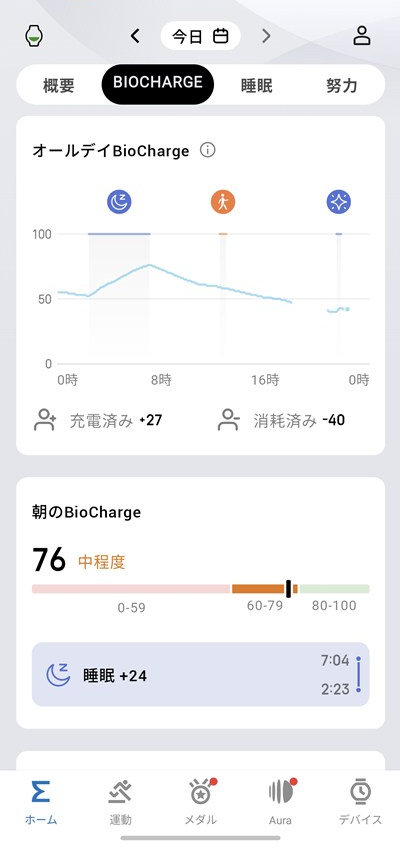
Task: Open the Aura tab
Action: (x=281, y=803)
